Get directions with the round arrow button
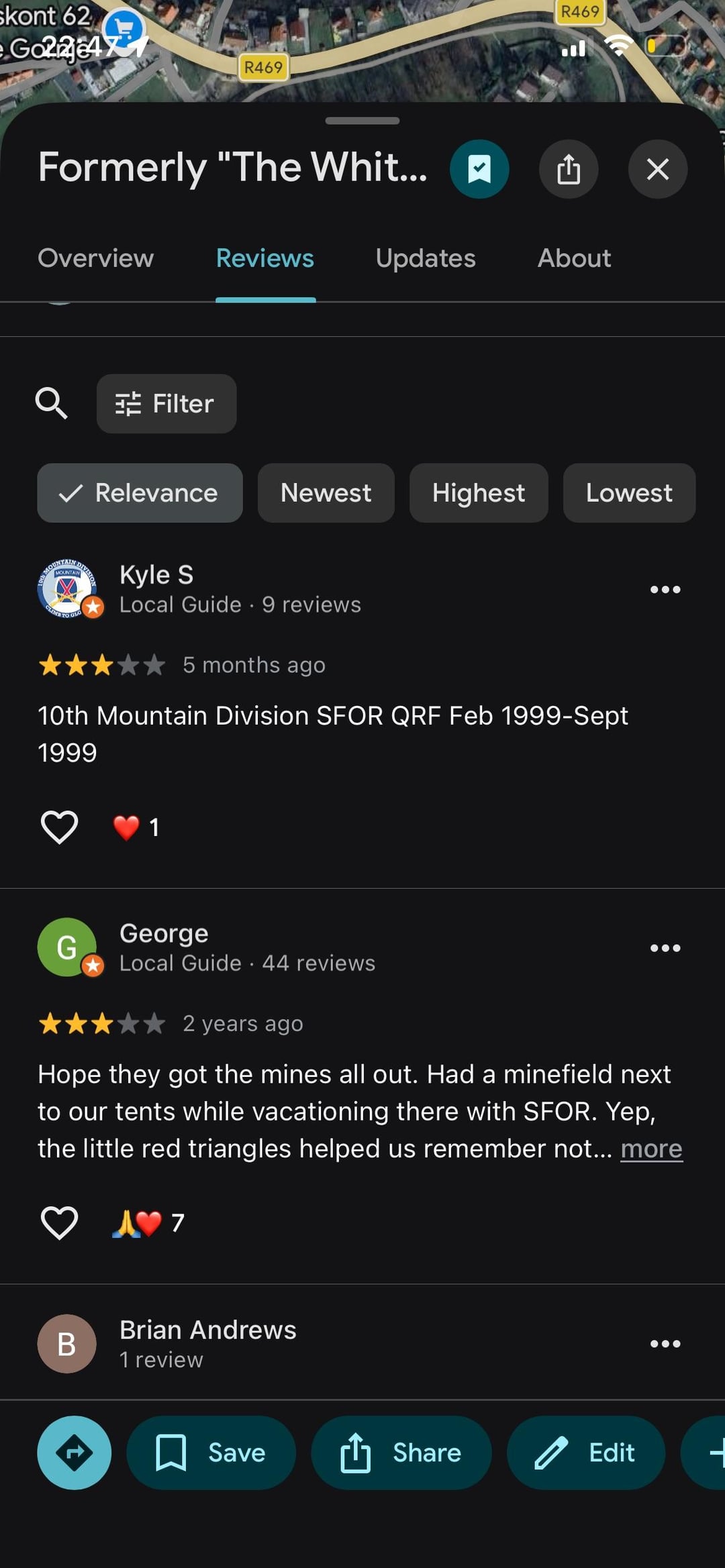Image resolution: width=725 pixels, height=1568 pixels. point(74,1453)
